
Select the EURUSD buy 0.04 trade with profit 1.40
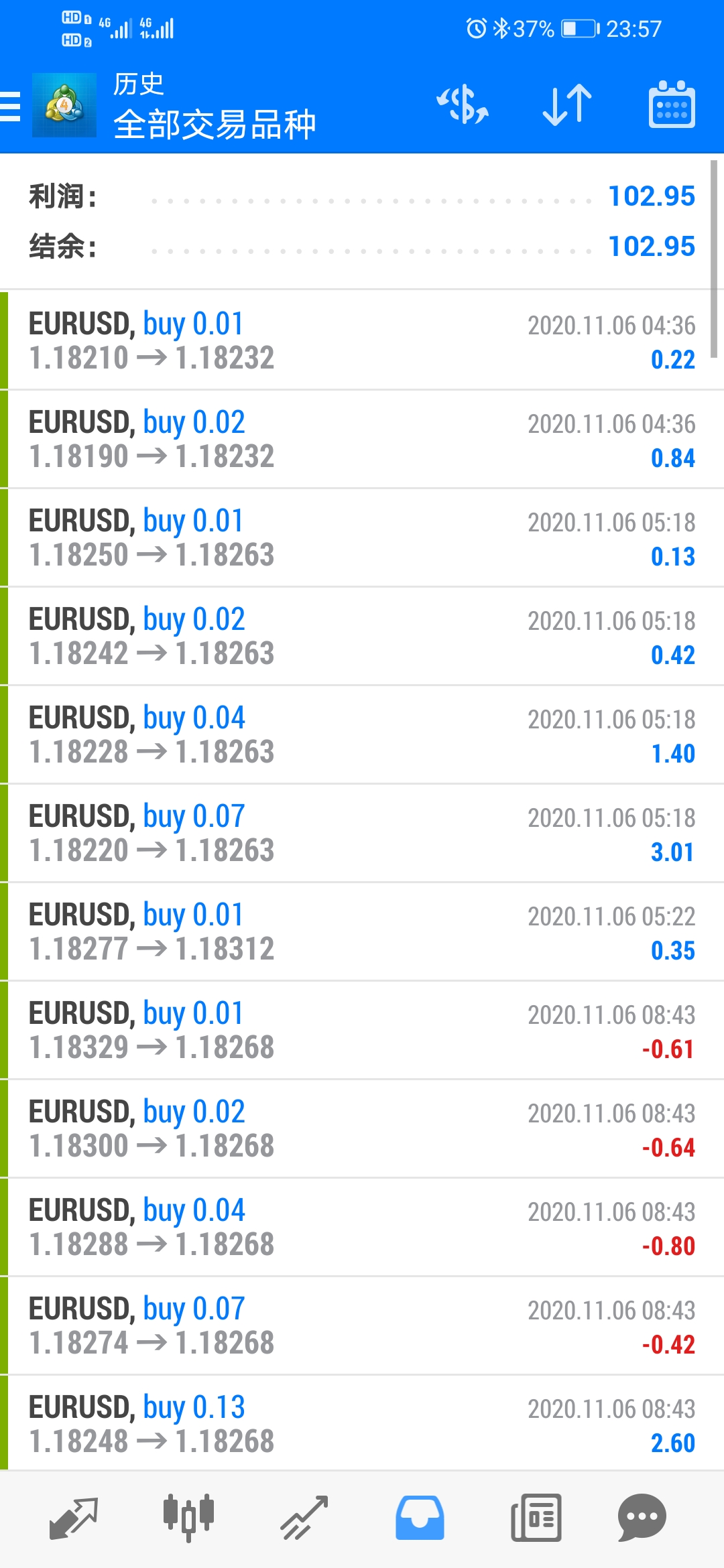click(x=362, y=735)
